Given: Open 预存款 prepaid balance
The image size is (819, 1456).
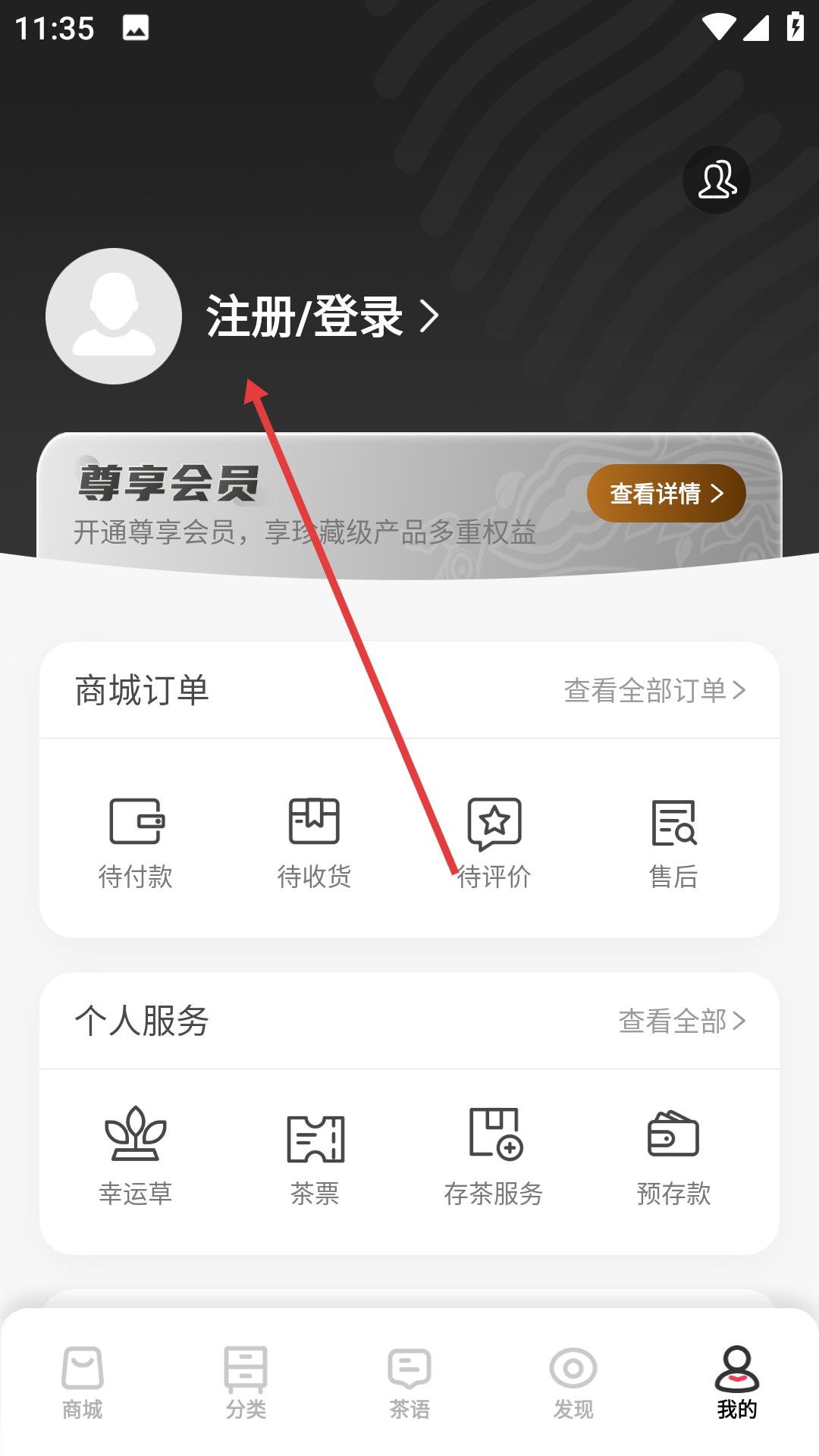Looking at the screenshot, I should click(x=673, y=1156).
